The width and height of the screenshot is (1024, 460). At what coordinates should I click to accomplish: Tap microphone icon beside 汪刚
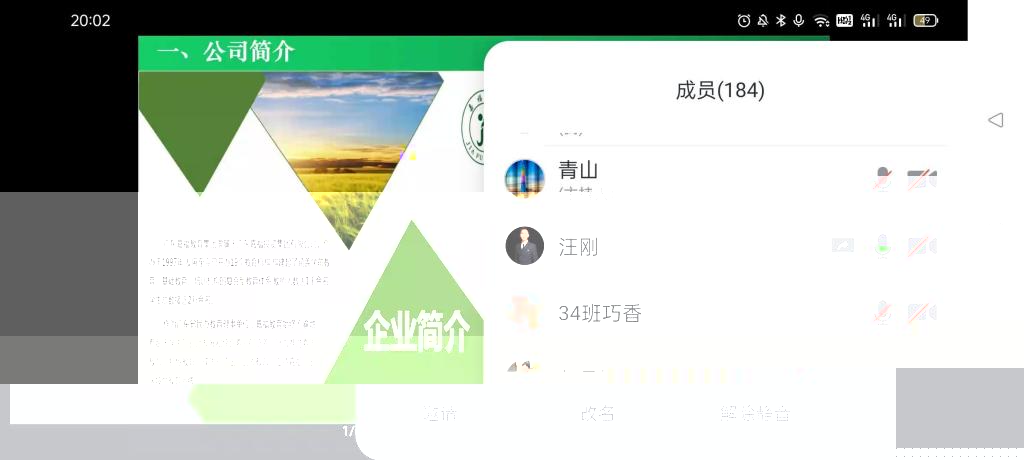click(882, 246)
